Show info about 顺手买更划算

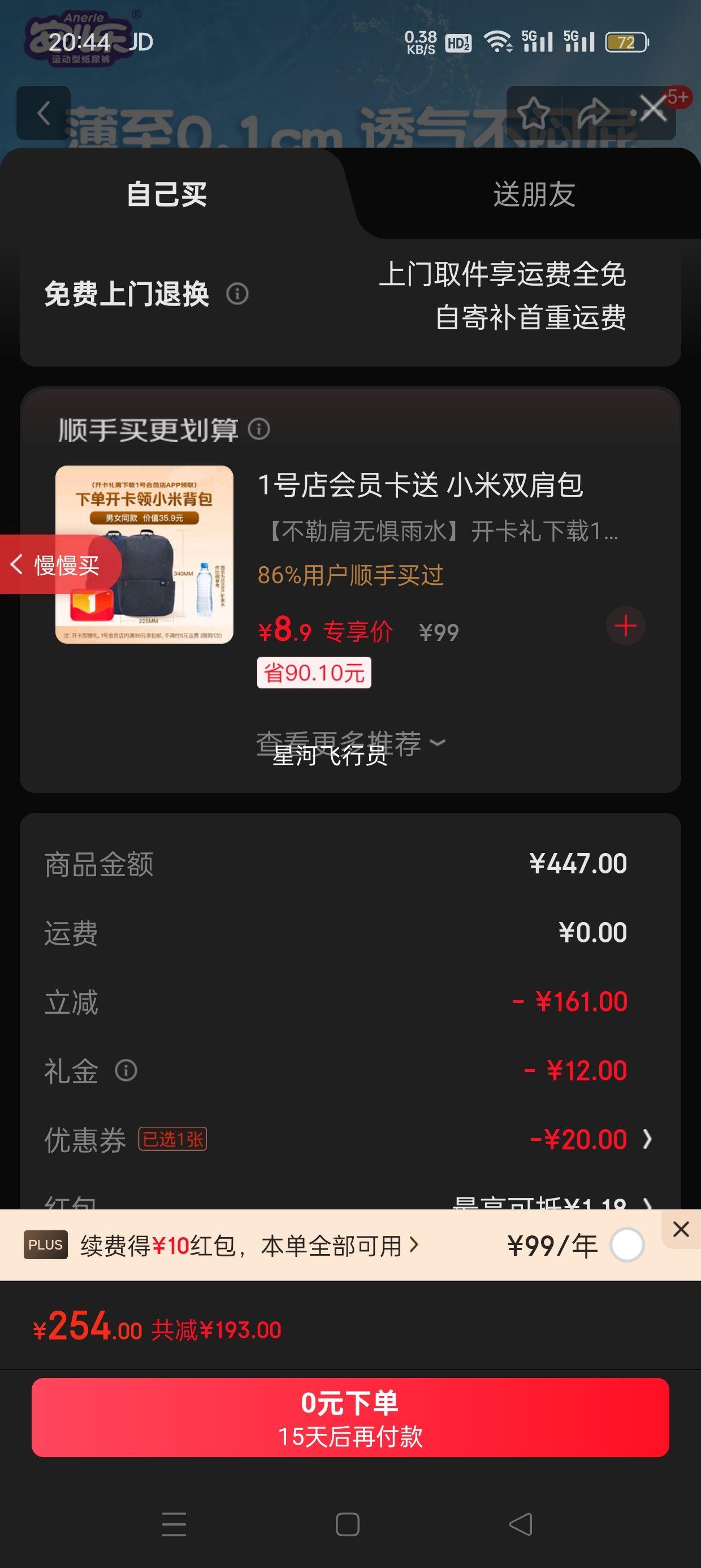[x=259, y=429]
